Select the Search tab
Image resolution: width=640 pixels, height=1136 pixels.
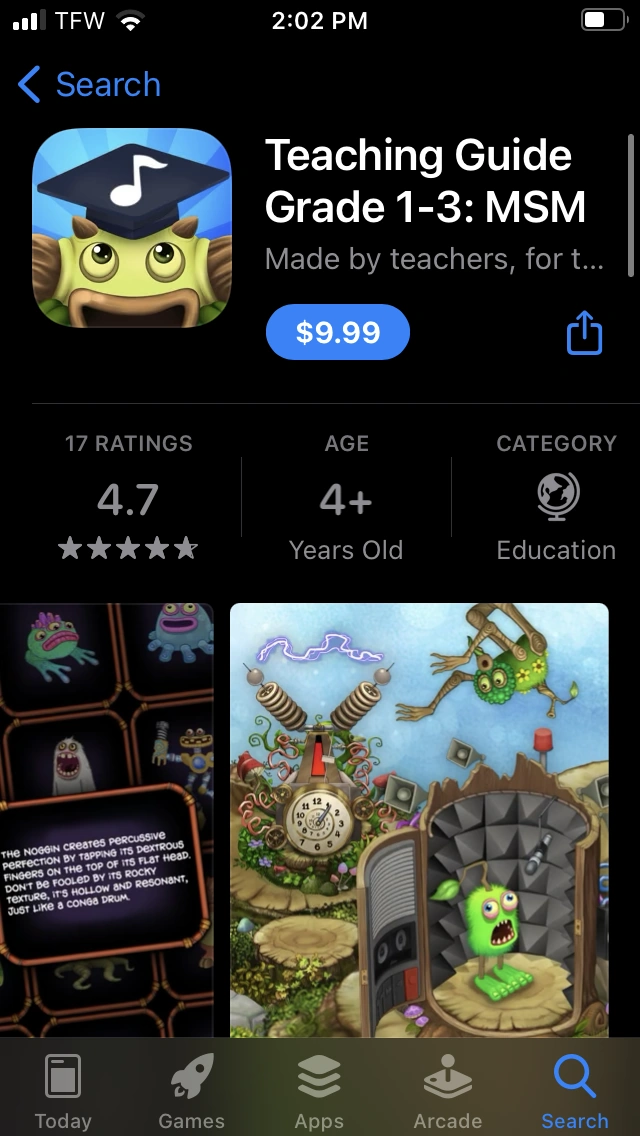[575, 1092]
